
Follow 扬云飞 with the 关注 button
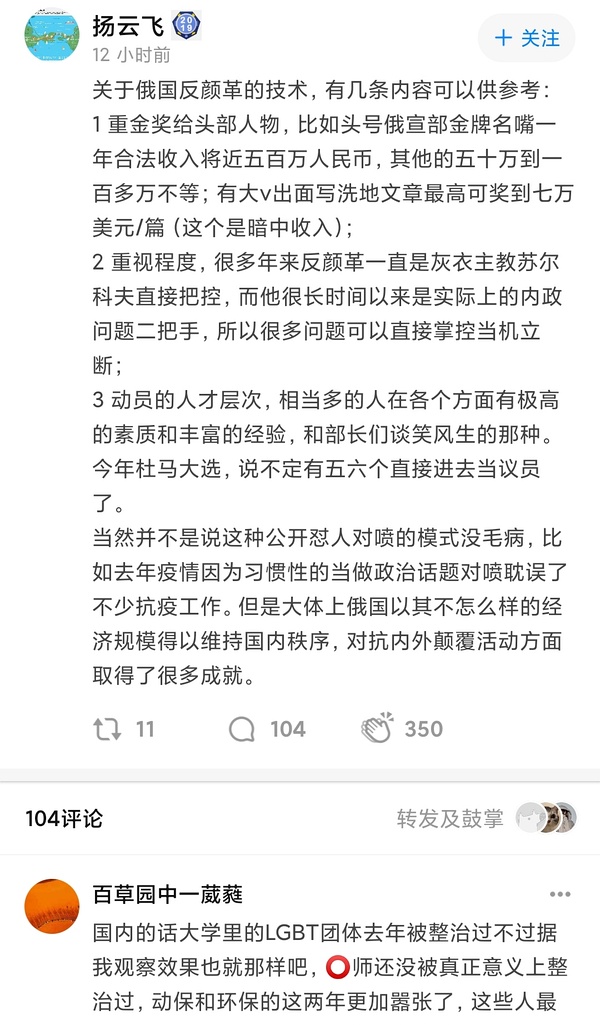tap(527, 39)
